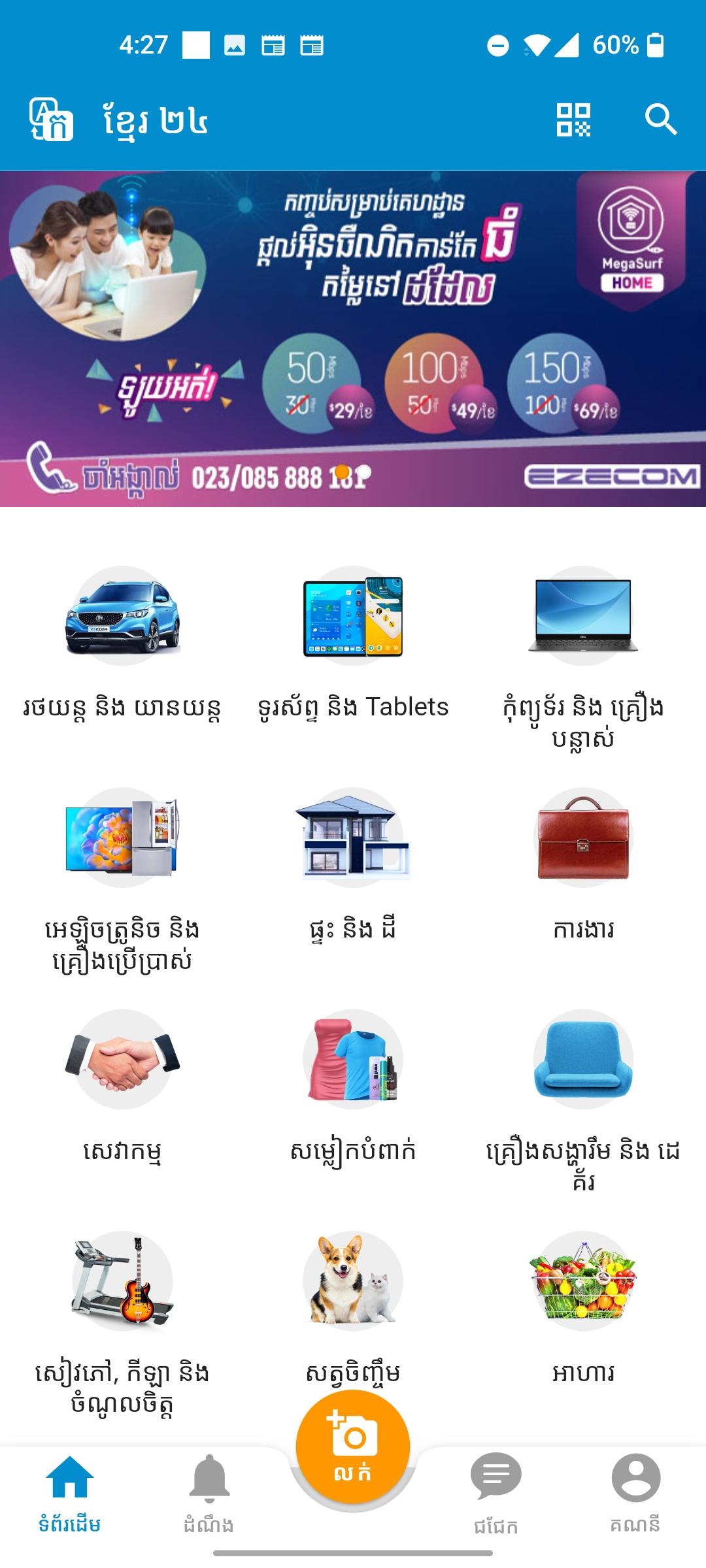Browse the phones and Tablets category

[x=353, y=616]
